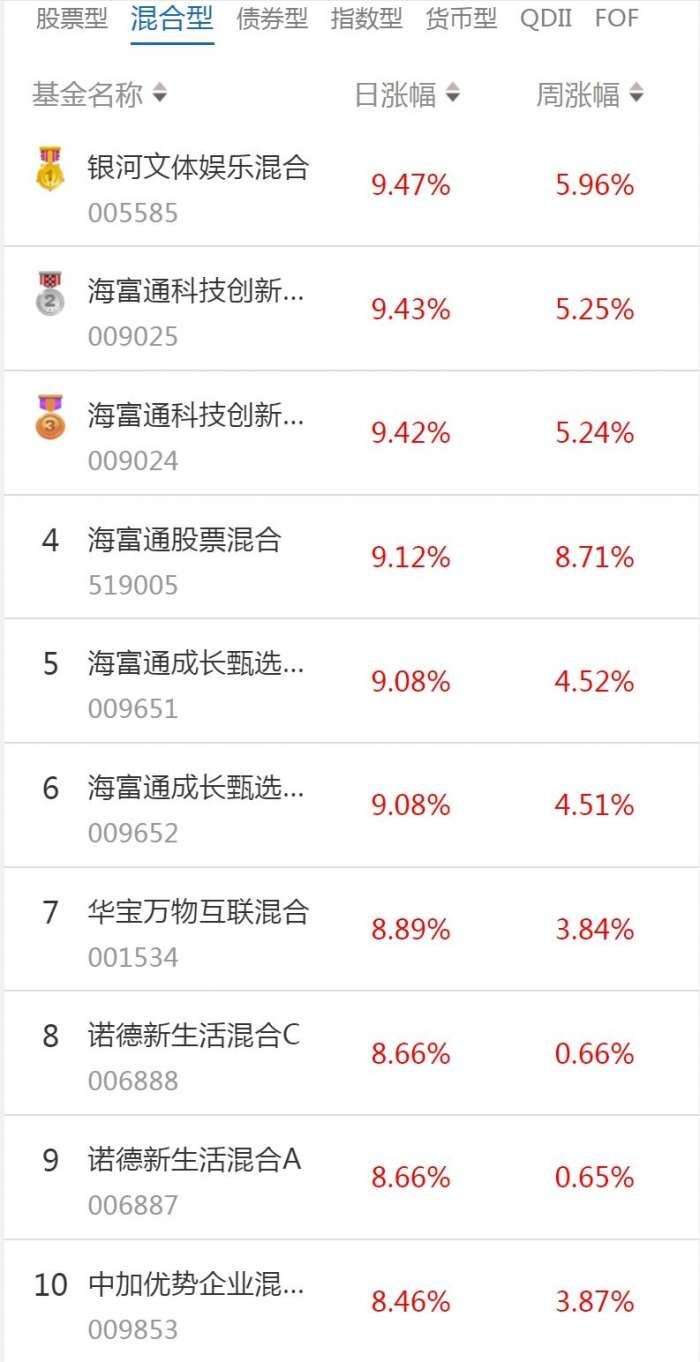Switch to the QDII tab
This screenshot has height=1362, width=700.
(546, 19)
